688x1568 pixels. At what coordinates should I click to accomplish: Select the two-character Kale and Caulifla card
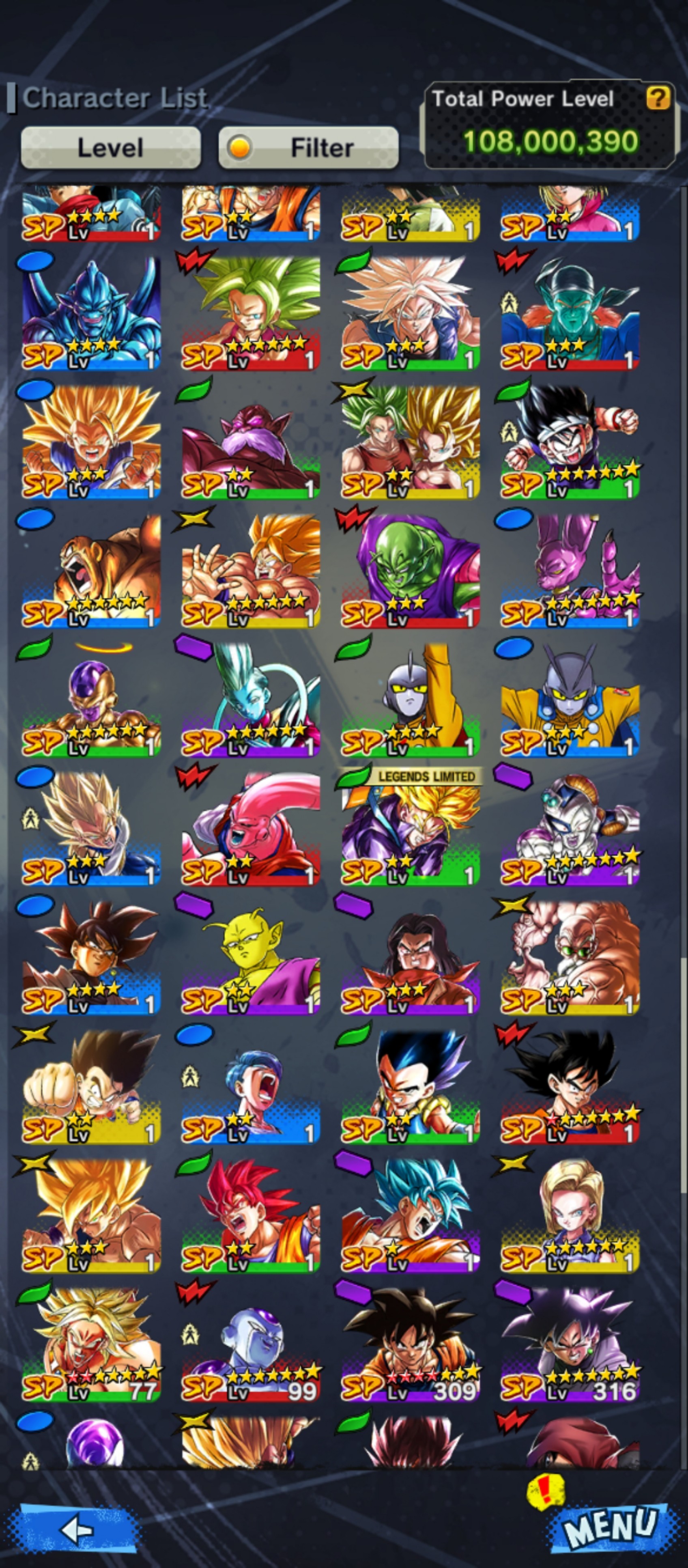pyautogui.click(x=410, y=442)
